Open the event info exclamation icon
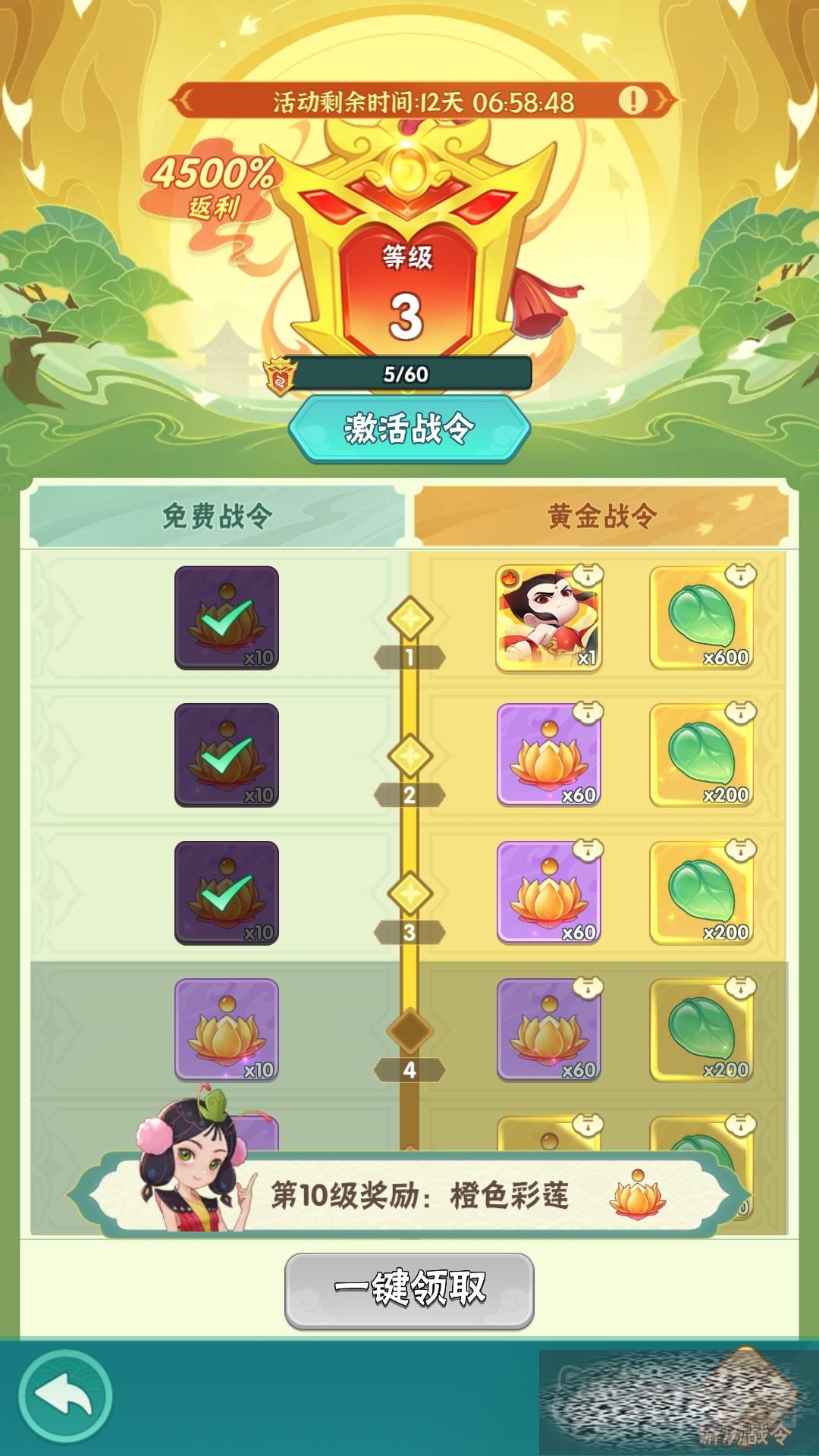 click(632, 101)
